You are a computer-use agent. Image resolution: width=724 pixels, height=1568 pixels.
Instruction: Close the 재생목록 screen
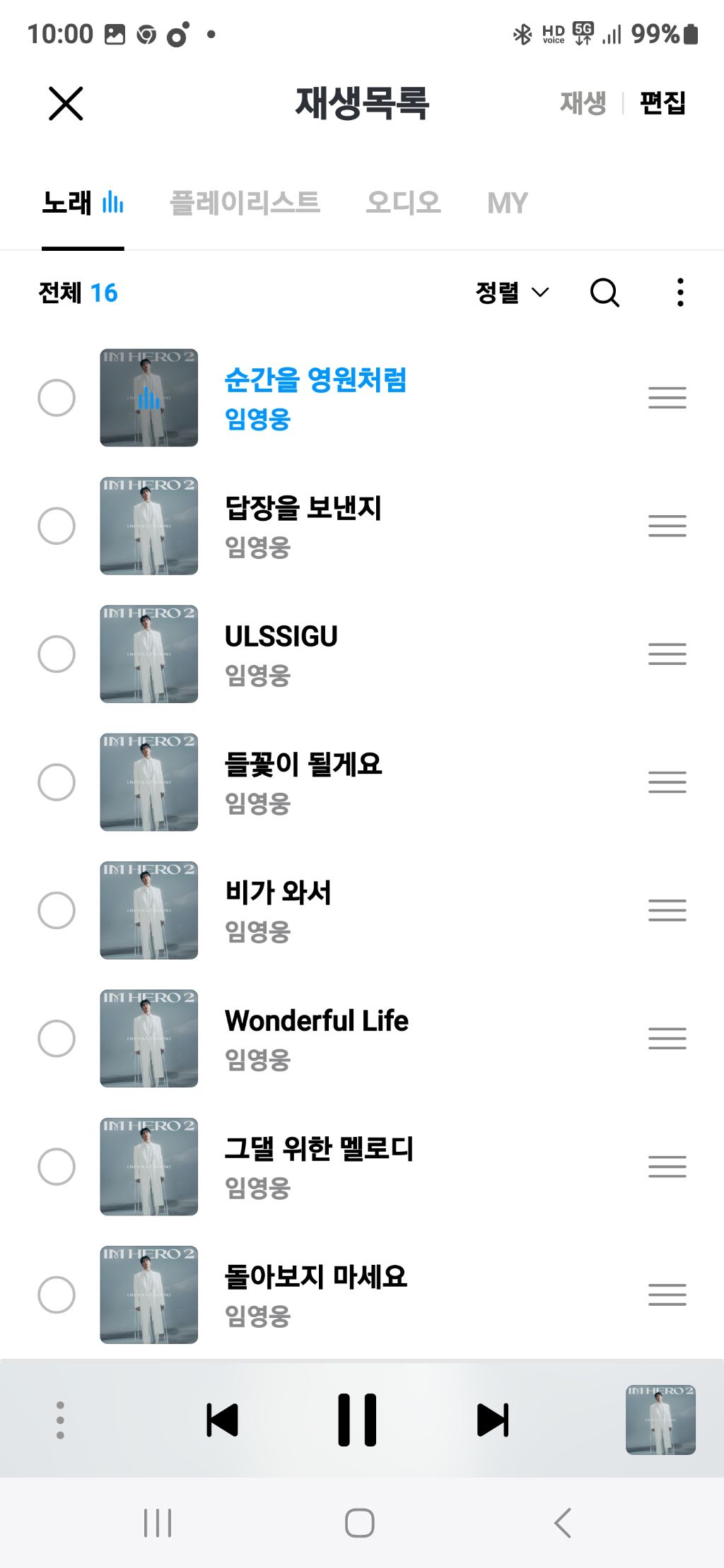point(66,104)
